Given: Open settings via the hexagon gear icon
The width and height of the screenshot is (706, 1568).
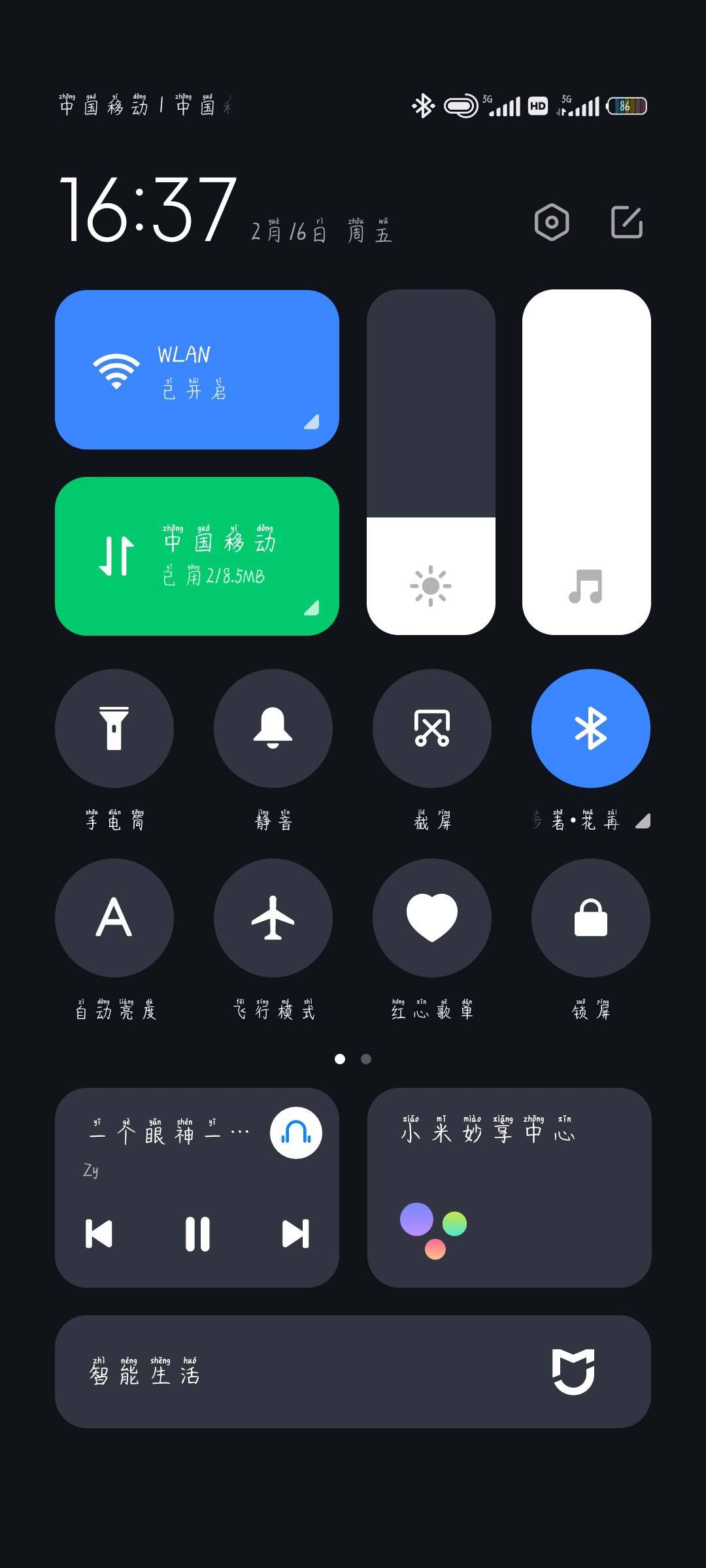Looking at the screenshot, I should (552, 222).
